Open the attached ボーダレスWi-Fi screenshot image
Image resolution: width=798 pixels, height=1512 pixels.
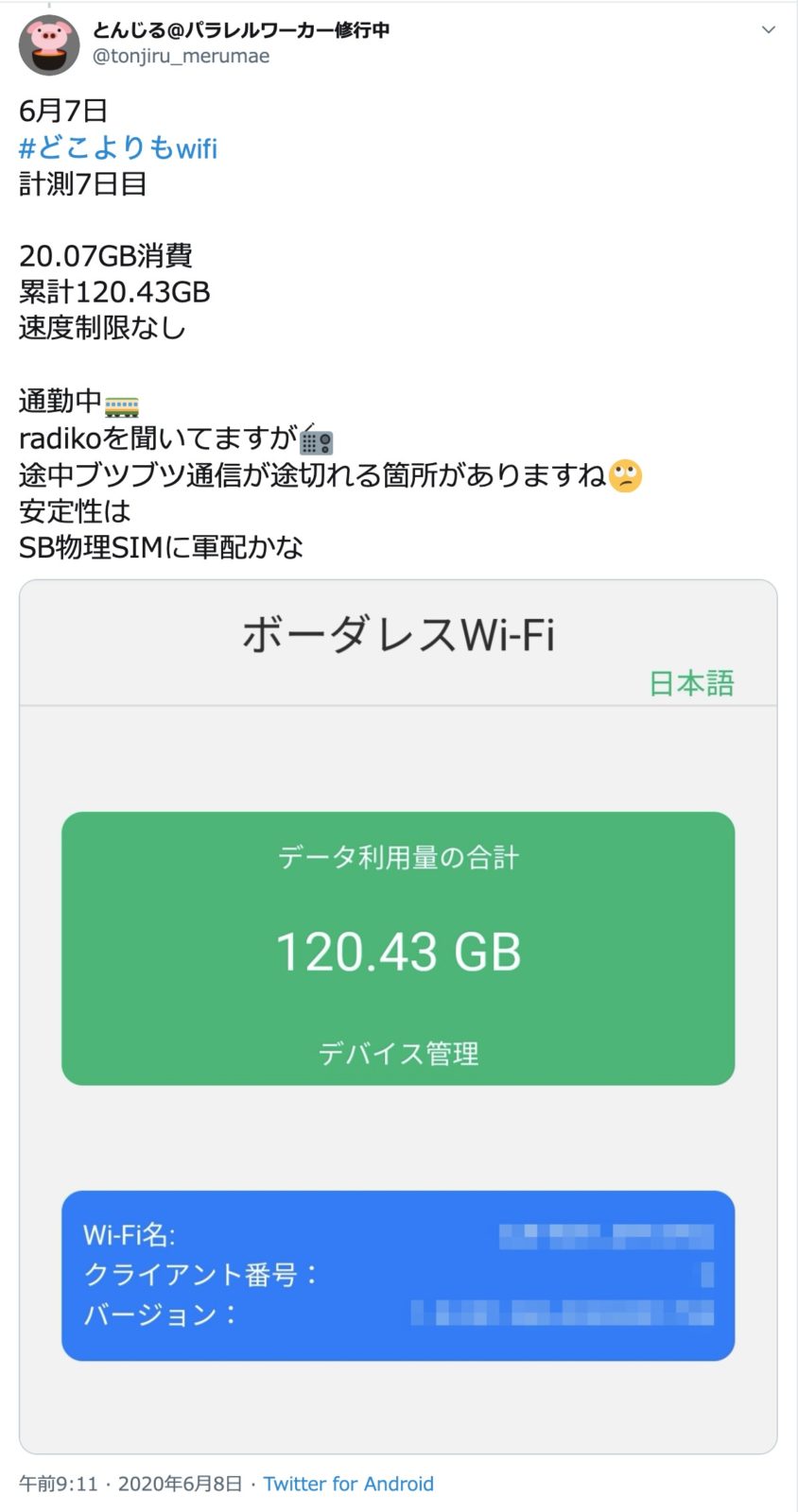click(398, 1016)
